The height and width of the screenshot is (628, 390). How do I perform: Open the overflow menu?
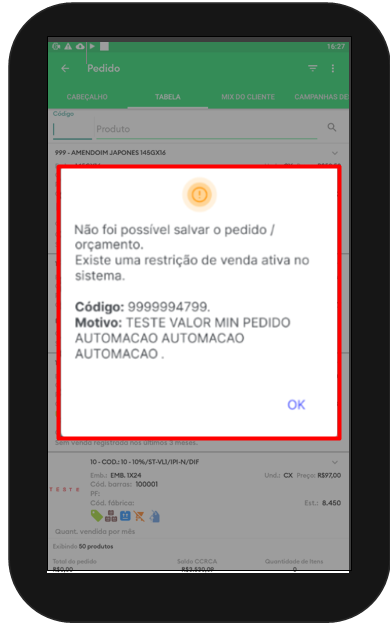(333, 68)
